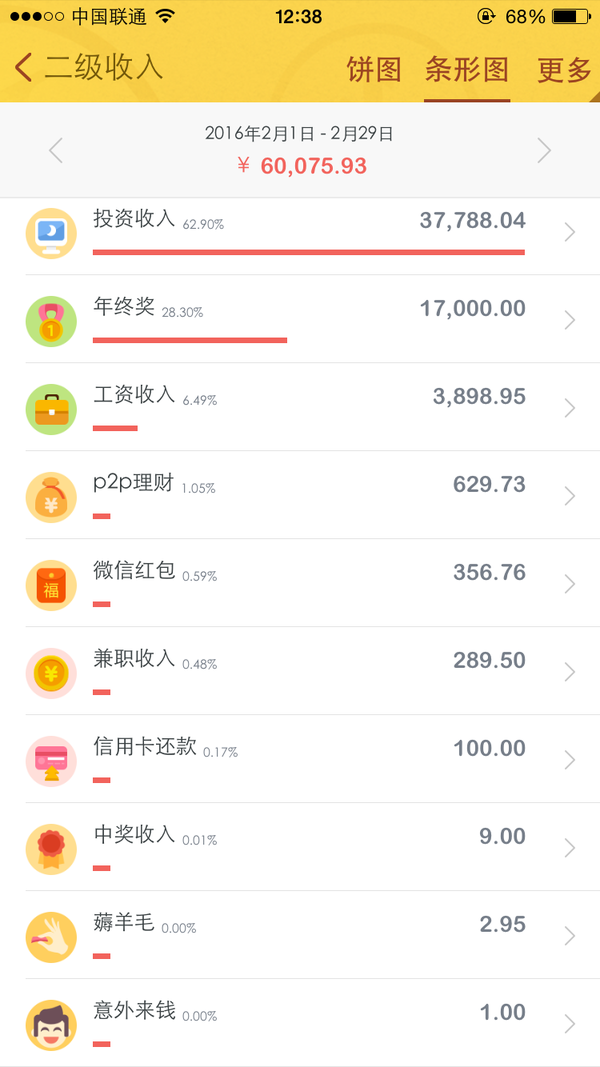Image resolution: width=600 pixels, height=1067 pixels.
Task: Open the 中奖收入 row
Action: 300,847
